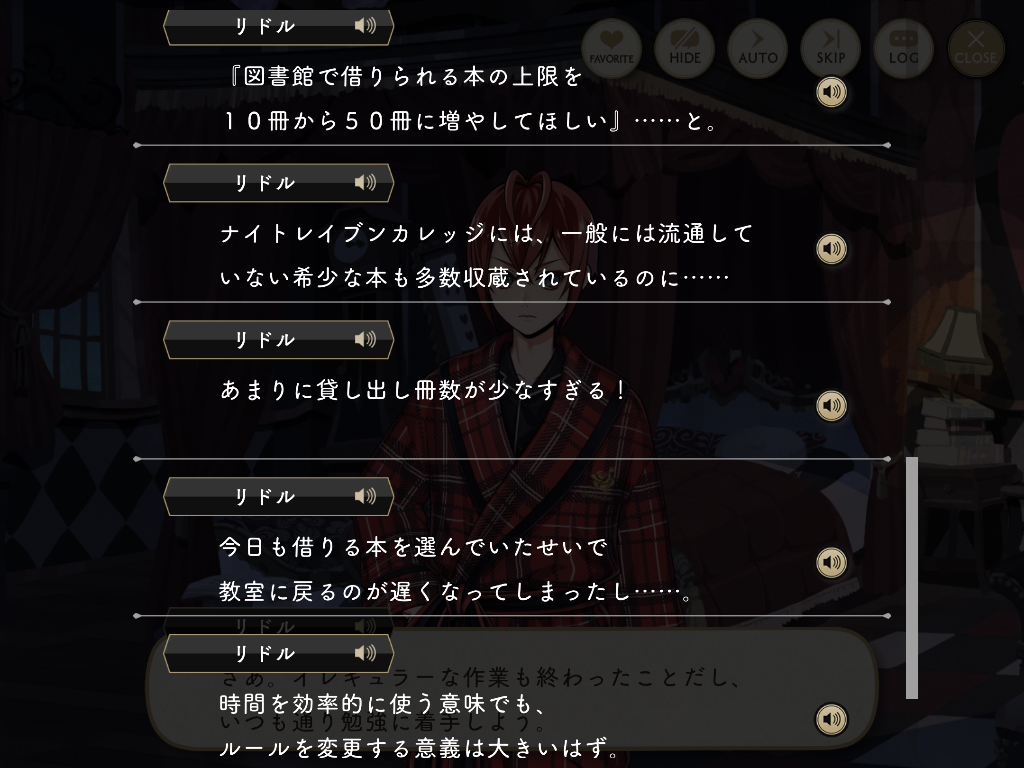Screen dimensions: 1024x768
Task: Tap the SKIP button
Action: [x=830, y=47]
